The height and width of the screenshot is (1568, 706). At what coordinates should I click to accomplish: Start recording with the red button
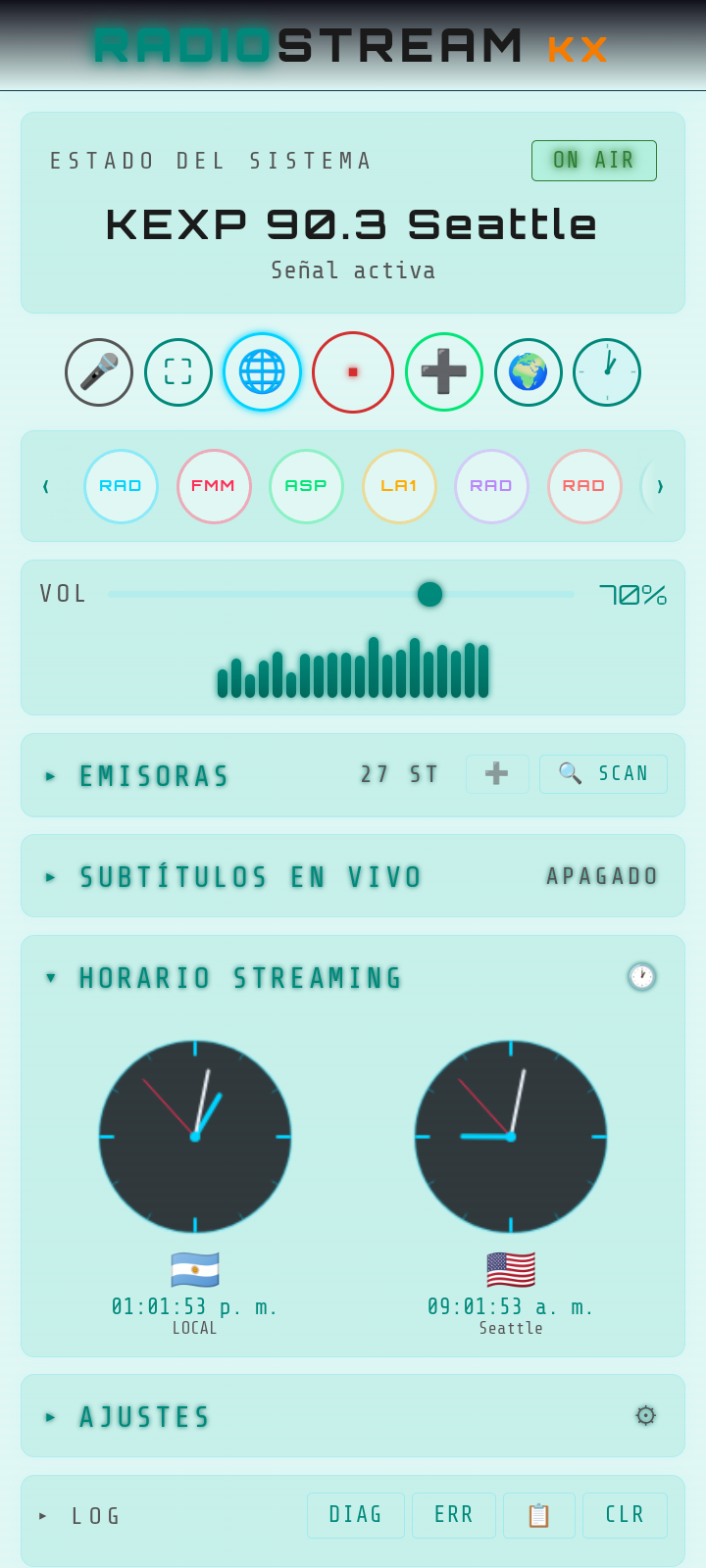coord(353,372)
